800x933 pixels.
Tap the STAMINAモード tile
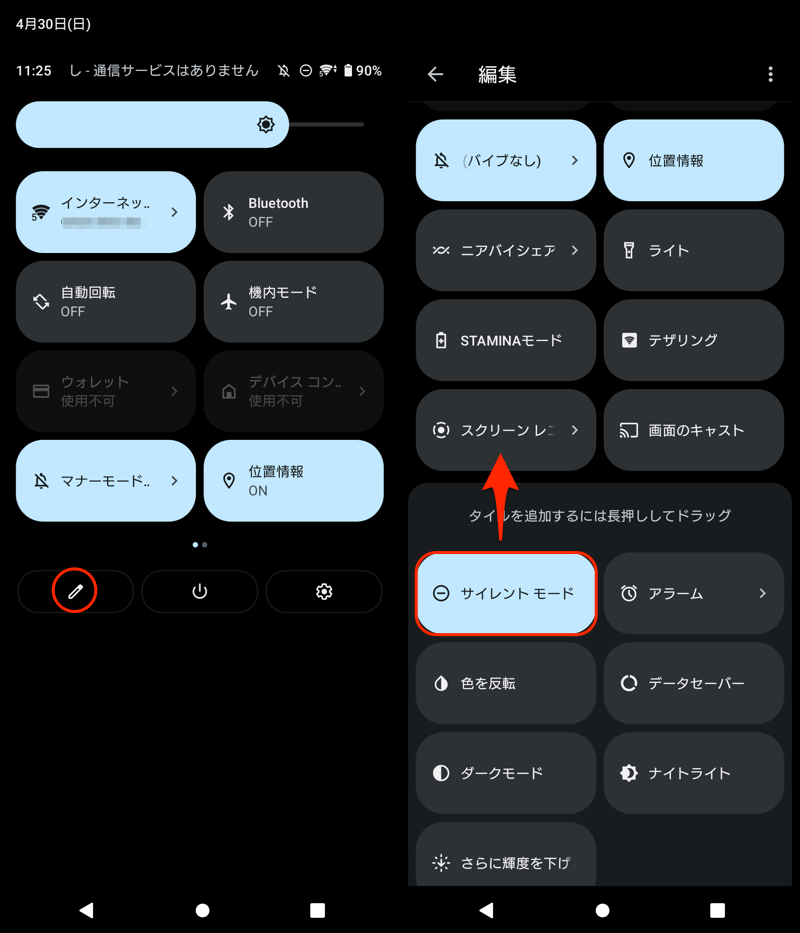[x=506, y=340]
